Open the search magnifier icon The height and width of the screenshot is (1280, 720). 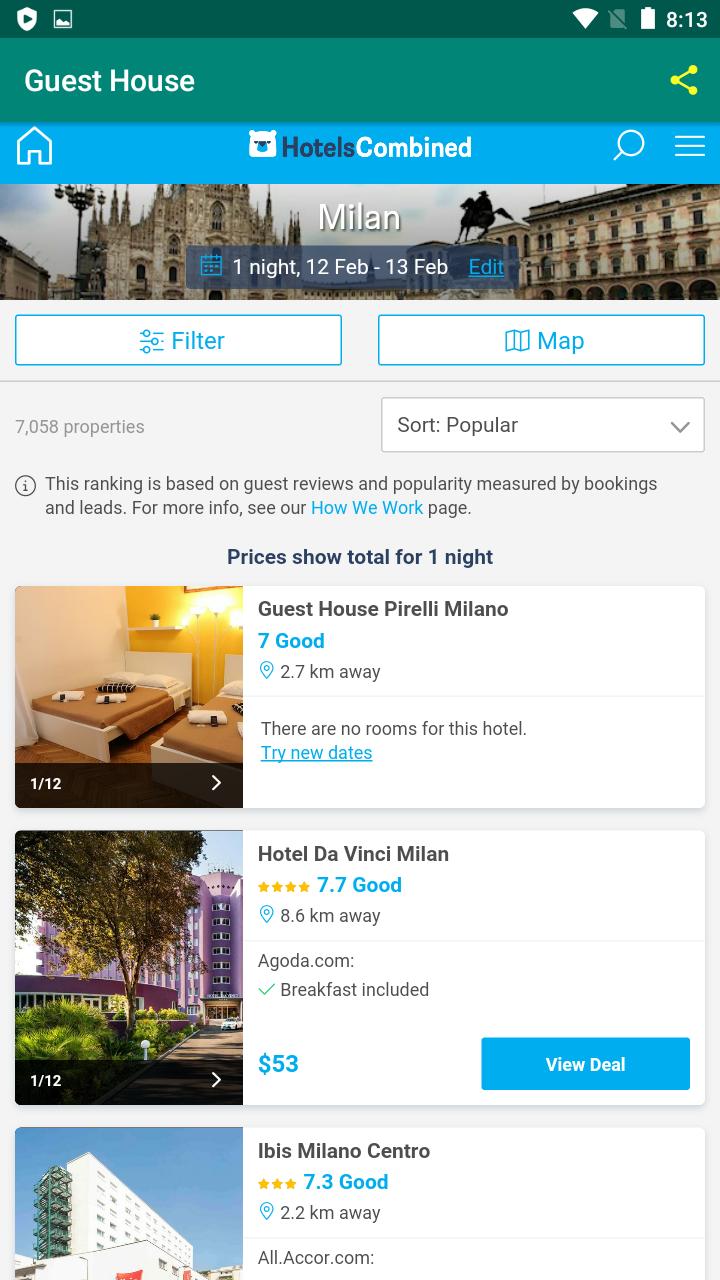point(628,146)
